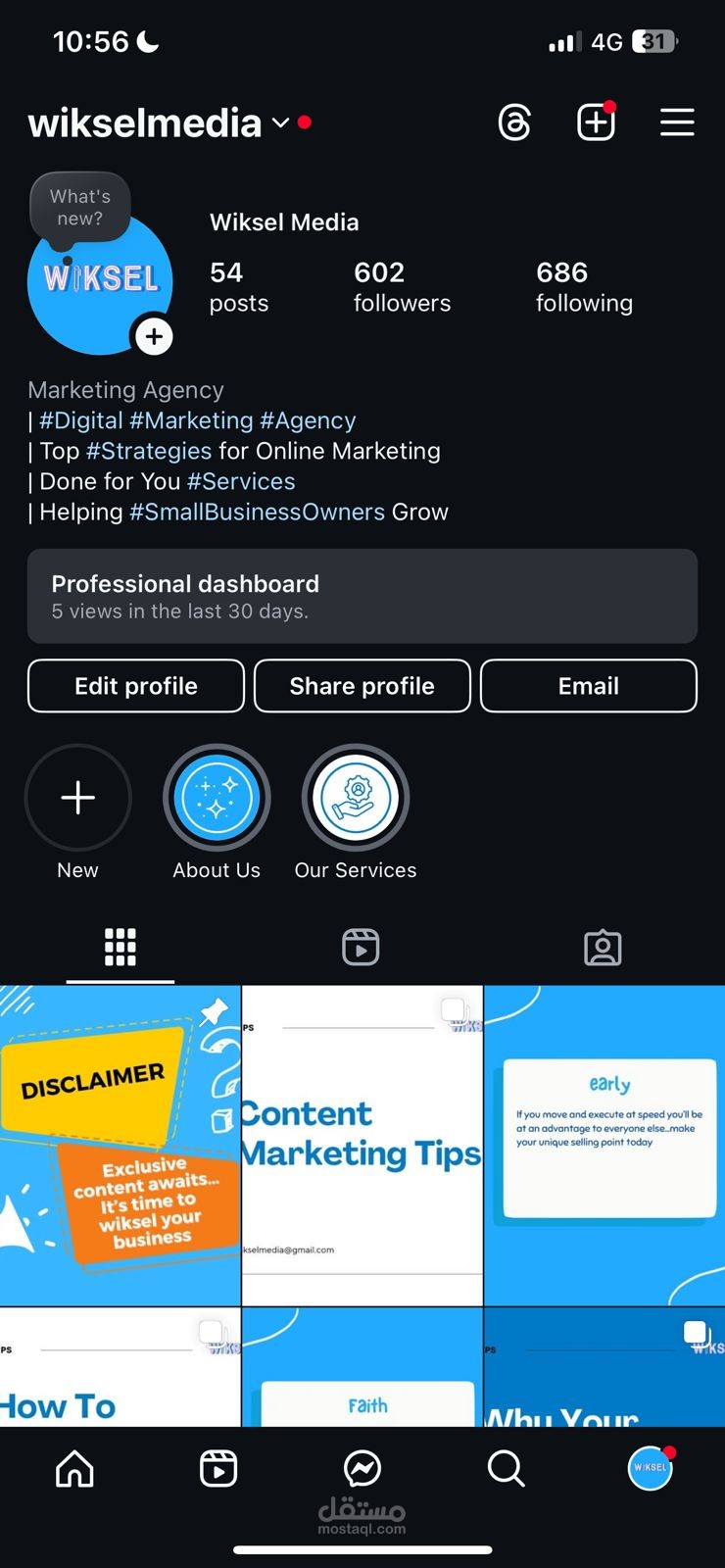
Task: Switch to the tagged photos tab
Action: 603,948
